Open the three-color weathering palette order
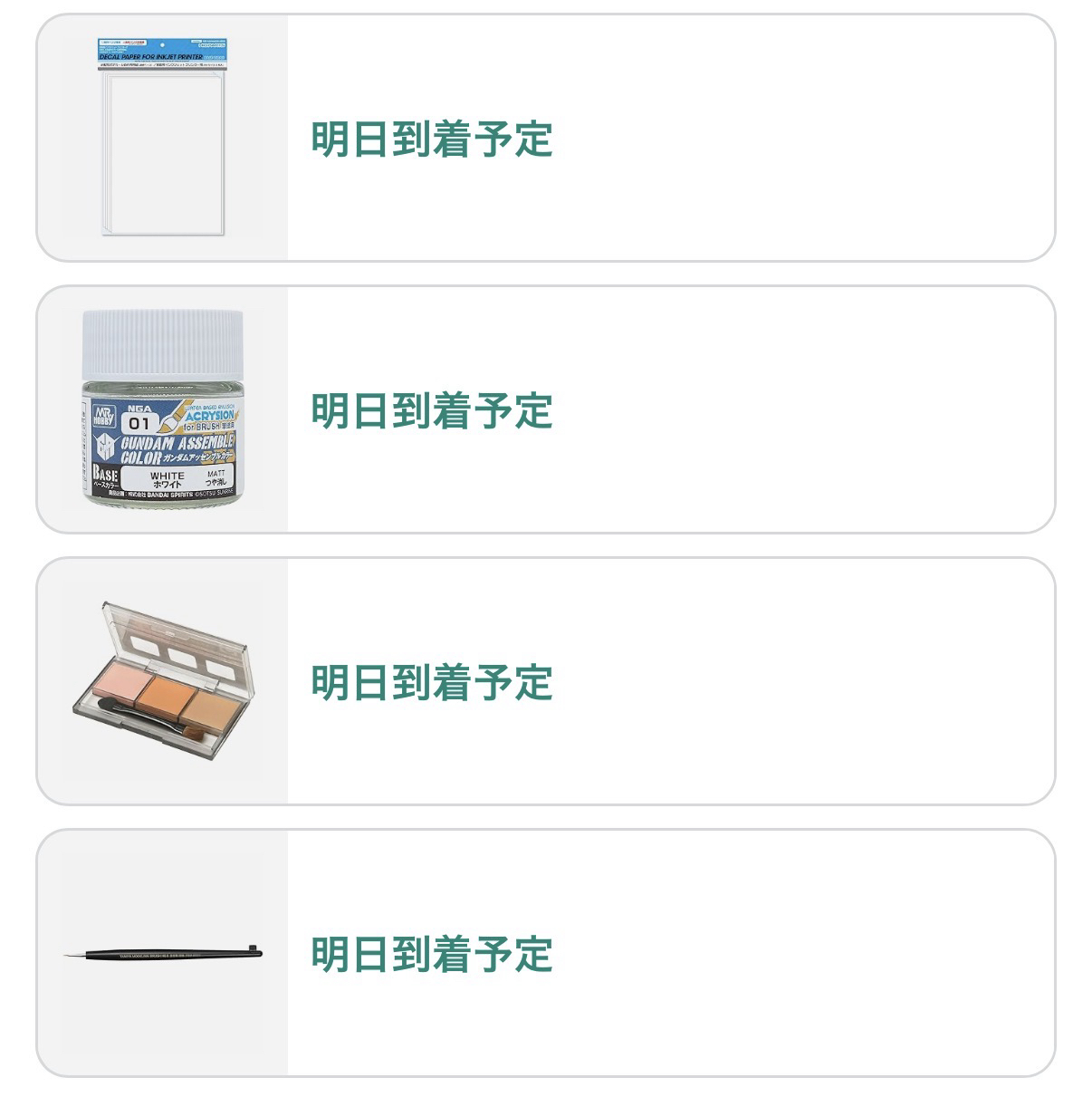This screenshot has height=1097, width=1092. click(545, 681)
